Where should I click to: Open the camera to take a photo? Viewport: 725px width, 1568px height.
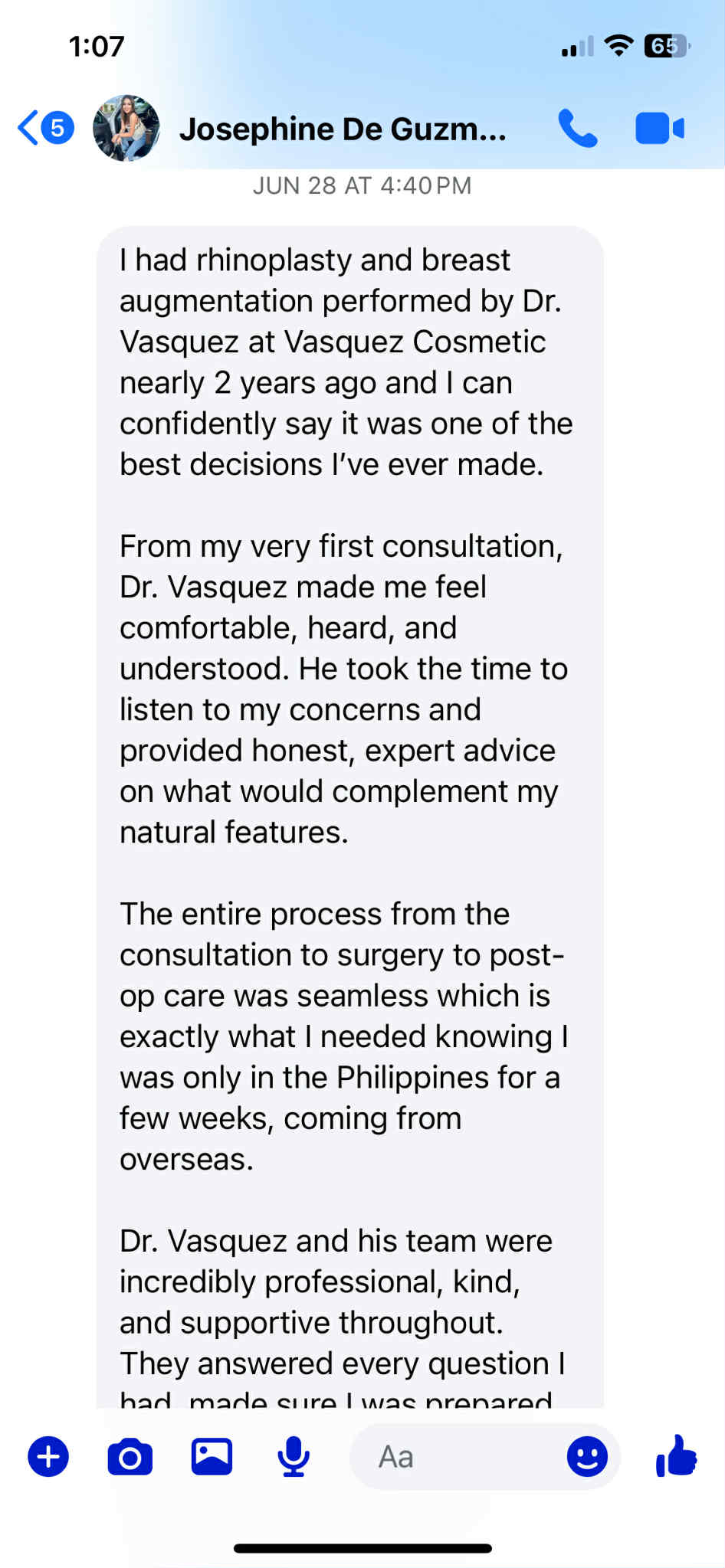130,1456
